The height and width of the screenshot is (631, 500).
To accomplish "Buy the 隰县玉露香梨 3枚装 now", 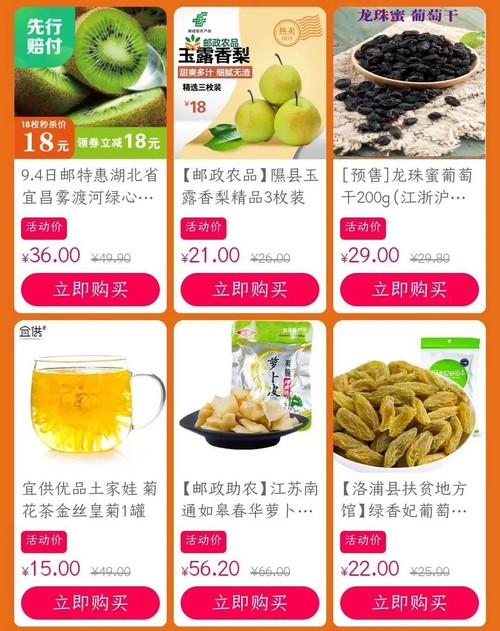I will coord(250,289).
